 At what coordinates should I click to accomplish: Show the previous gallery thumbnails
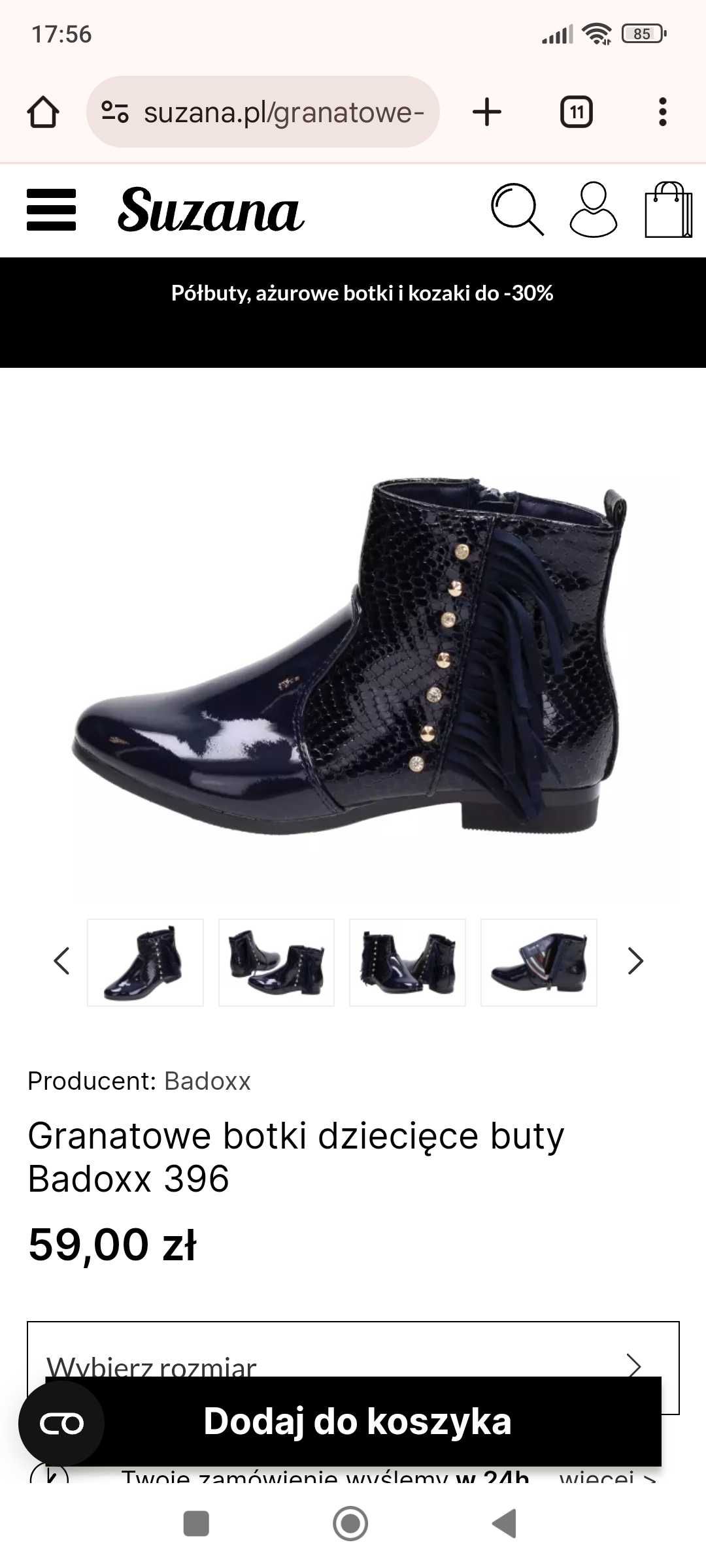click(61, 961)
